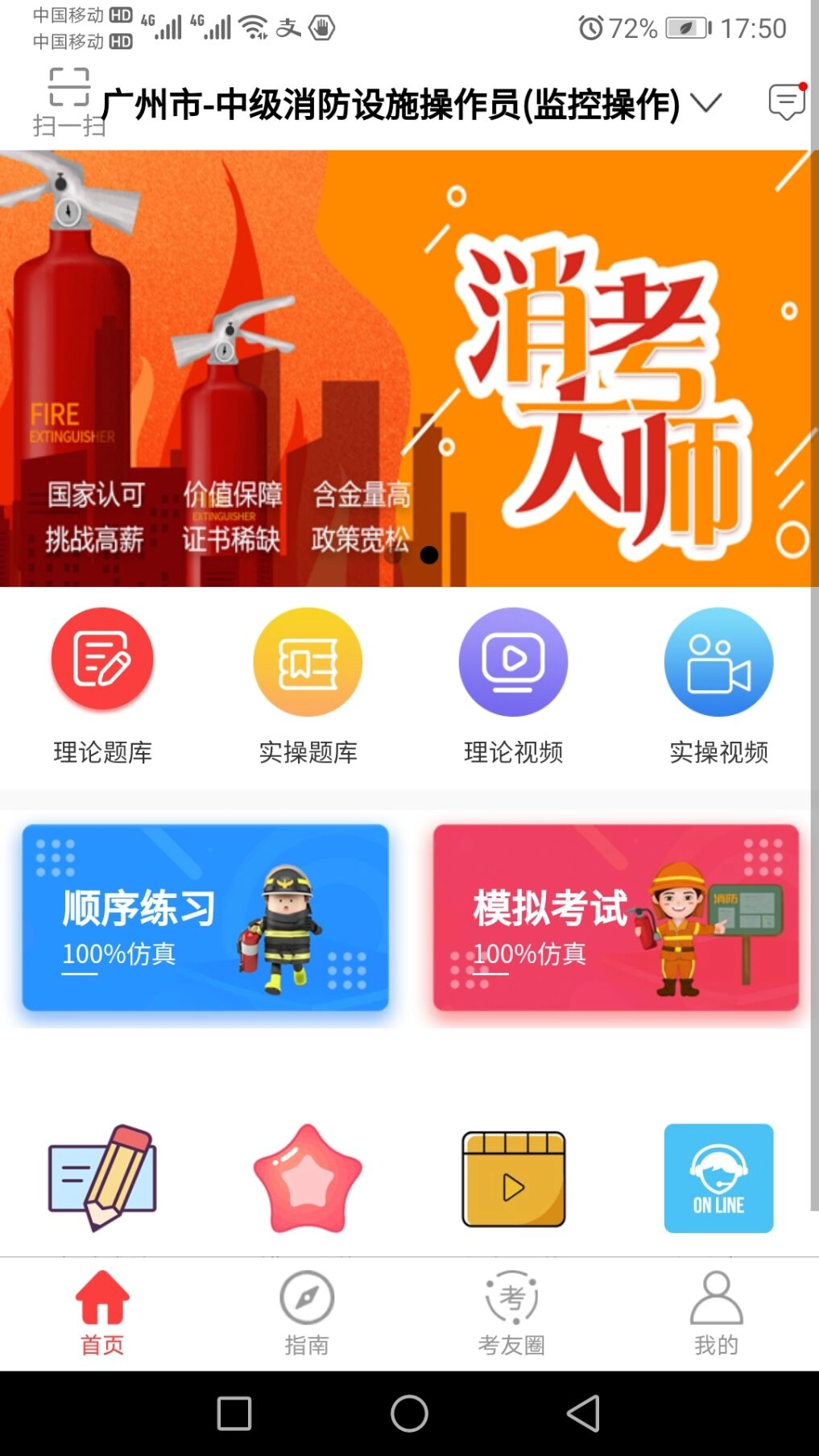Tap the yellow video playlist icon
The height and width of the screenshot is (1456, 819).
[512, 1178]
